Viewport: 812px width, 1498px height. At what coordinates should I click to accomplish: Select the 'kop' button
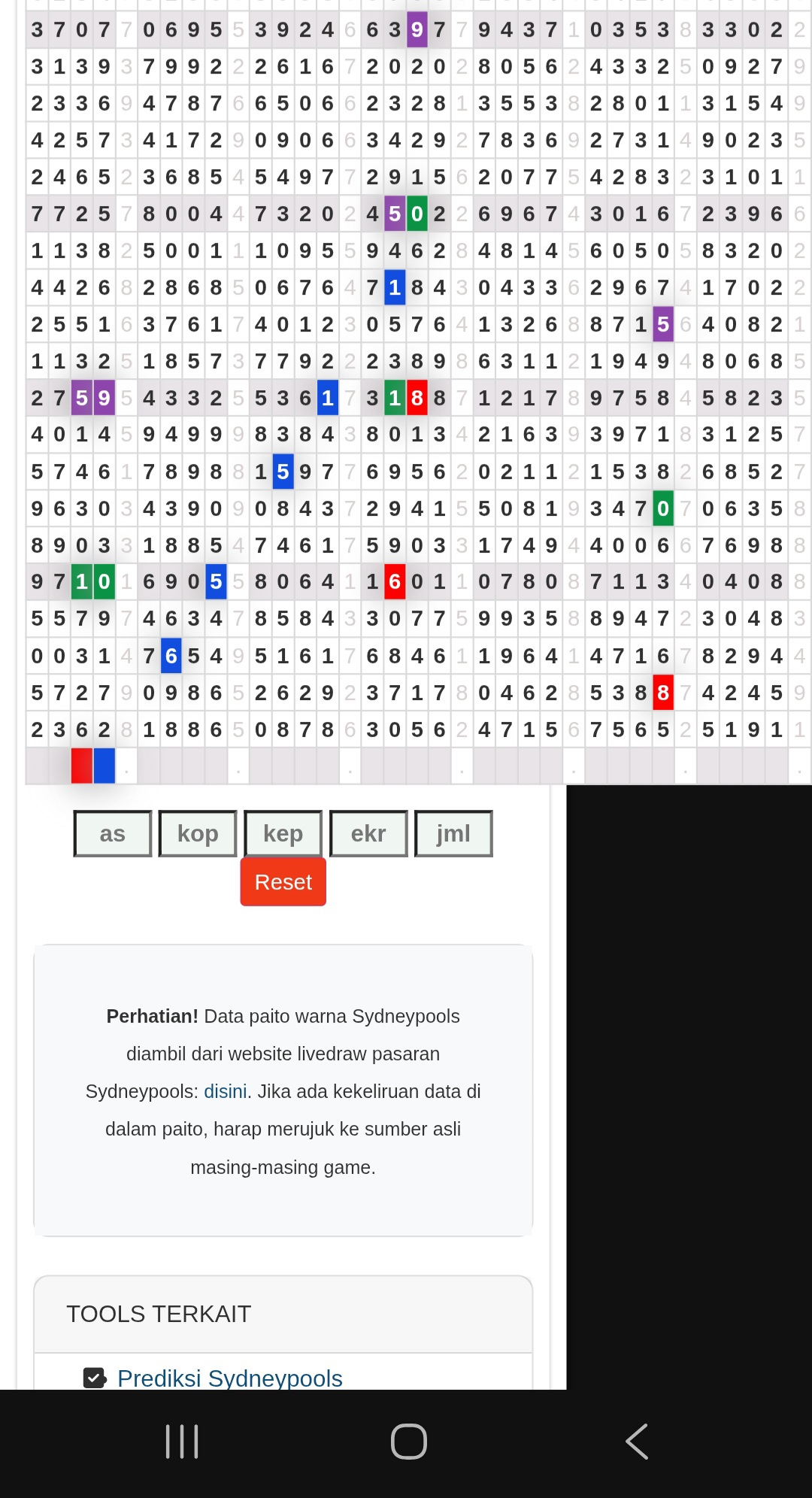198,833
